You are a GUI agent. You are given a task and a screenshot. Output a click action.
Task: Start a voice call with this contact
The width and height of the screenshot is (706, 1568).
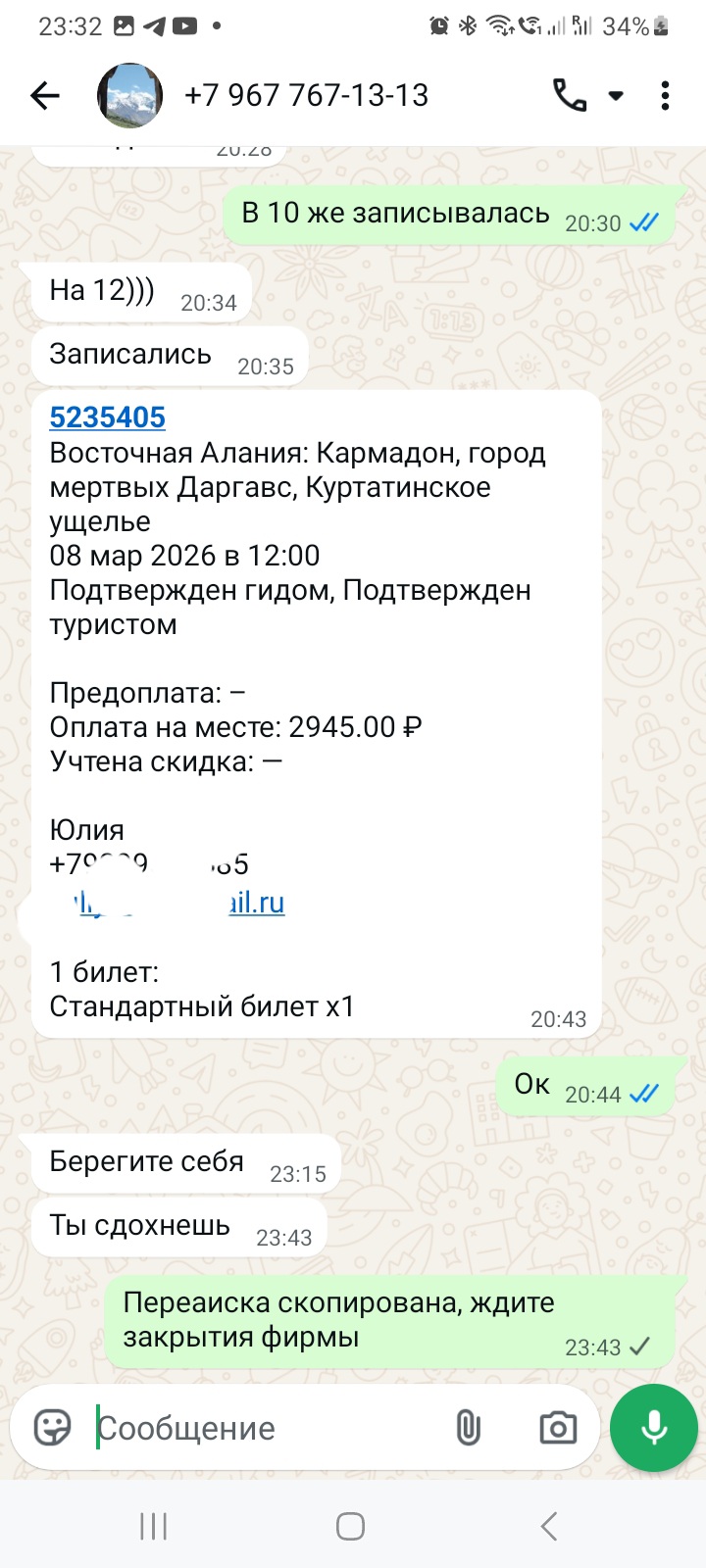570,95
